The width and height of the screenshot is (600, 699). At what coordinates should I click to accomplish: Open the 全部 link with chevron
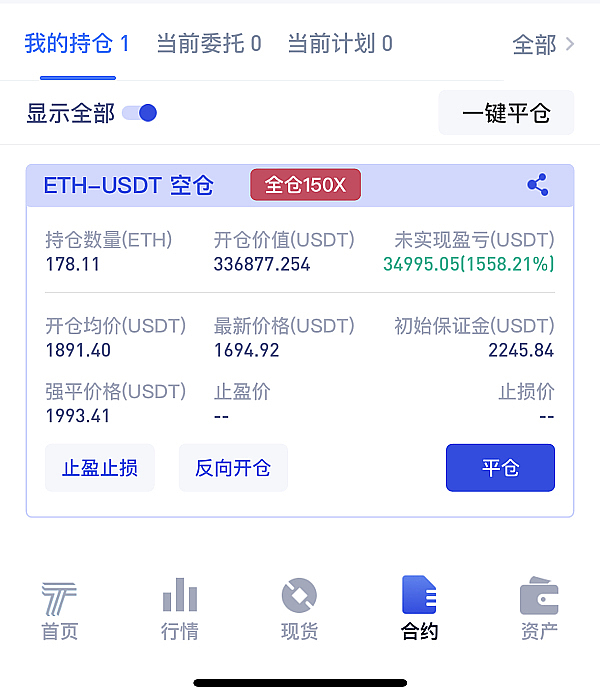543,44
